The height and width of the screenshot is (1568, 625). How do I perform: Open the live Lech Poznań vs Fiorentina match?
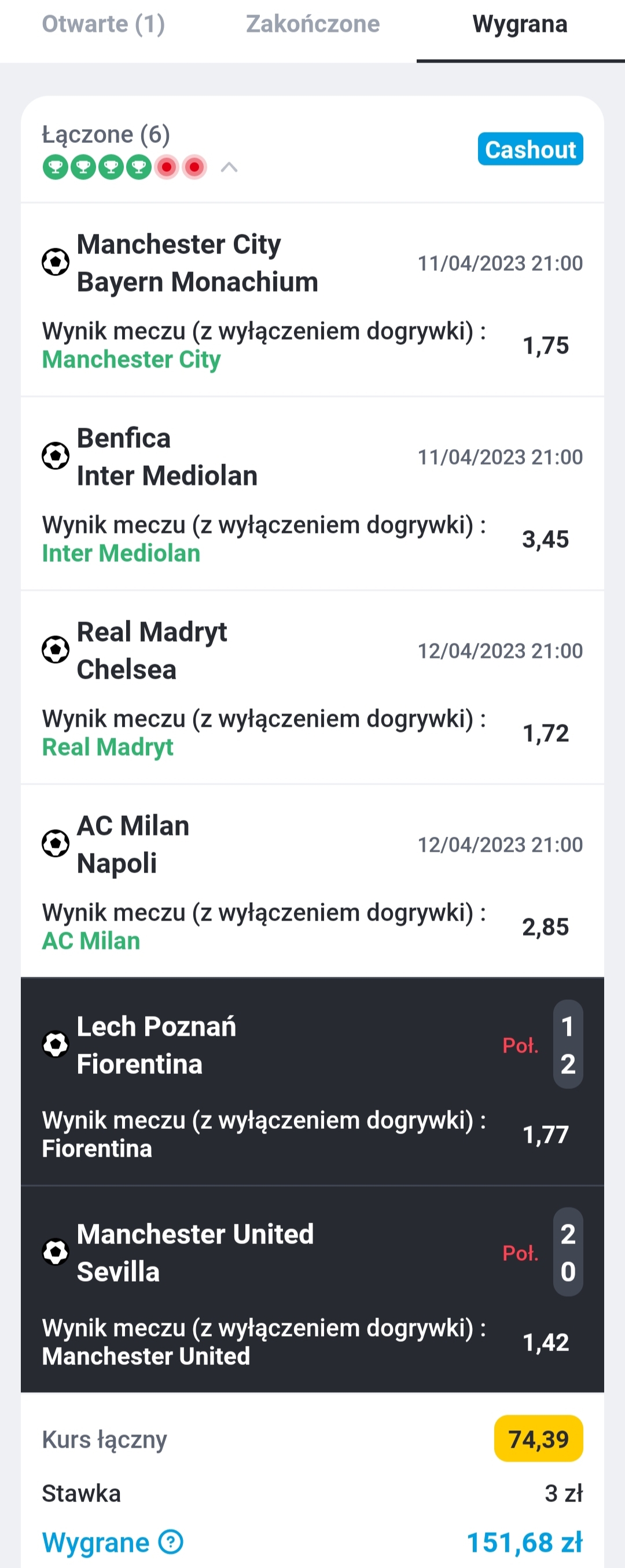156,1045
